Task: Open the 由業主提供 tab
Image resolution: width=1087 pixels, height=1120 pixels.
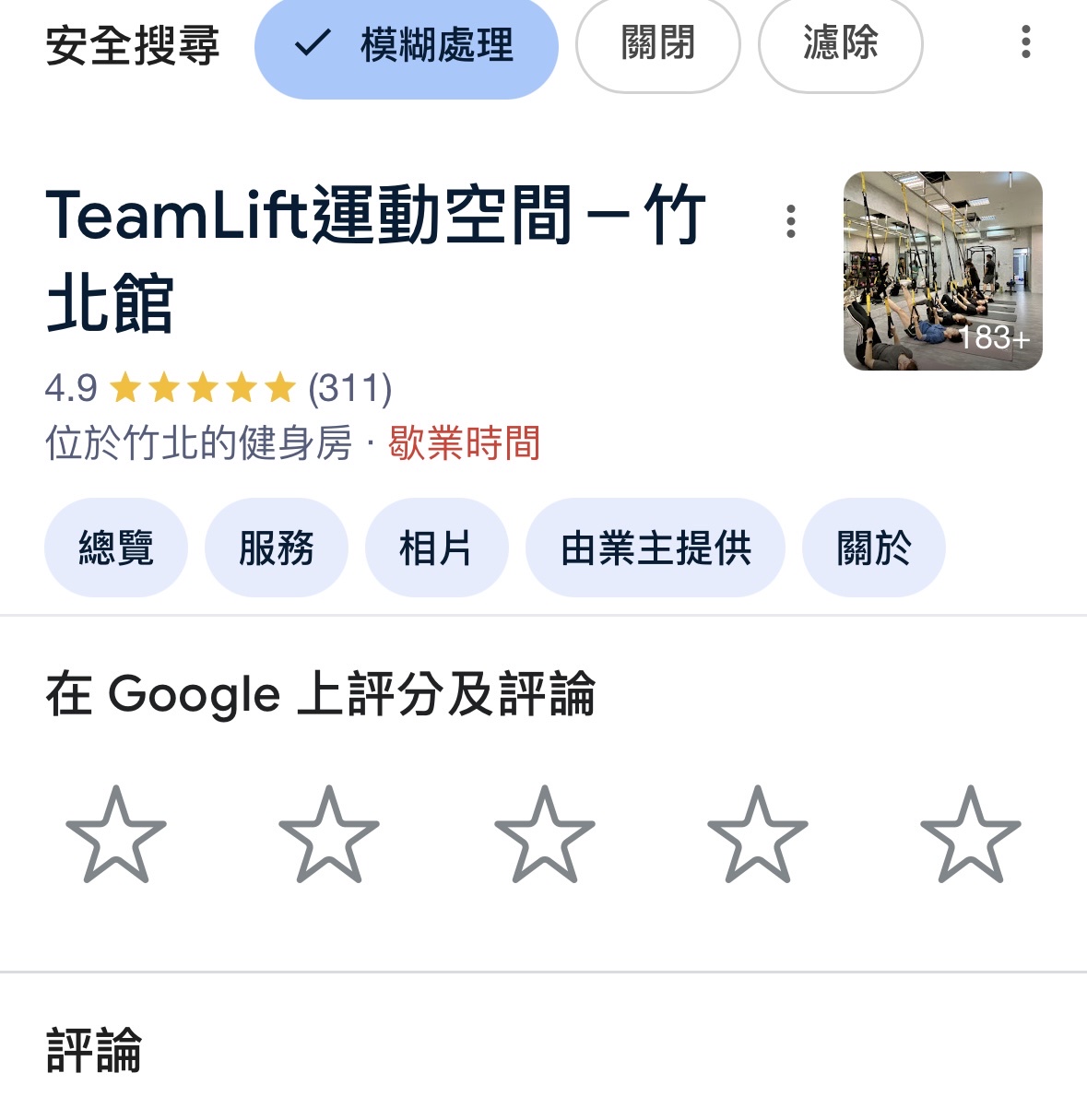Action: tap(656, 548)
